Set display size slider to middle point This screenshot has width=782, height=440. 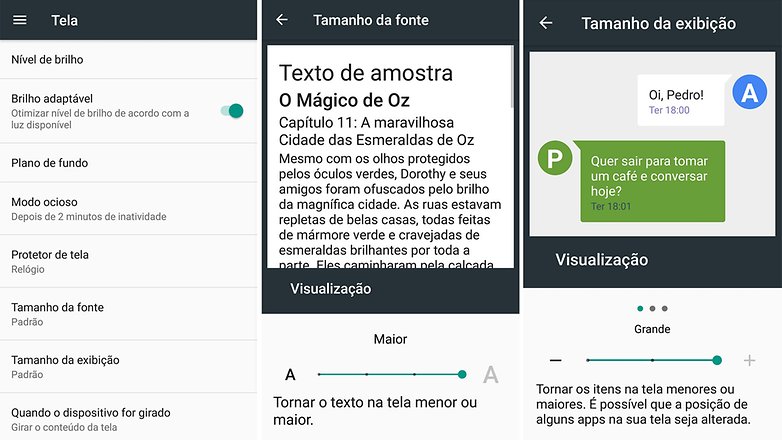pos(652,360)
